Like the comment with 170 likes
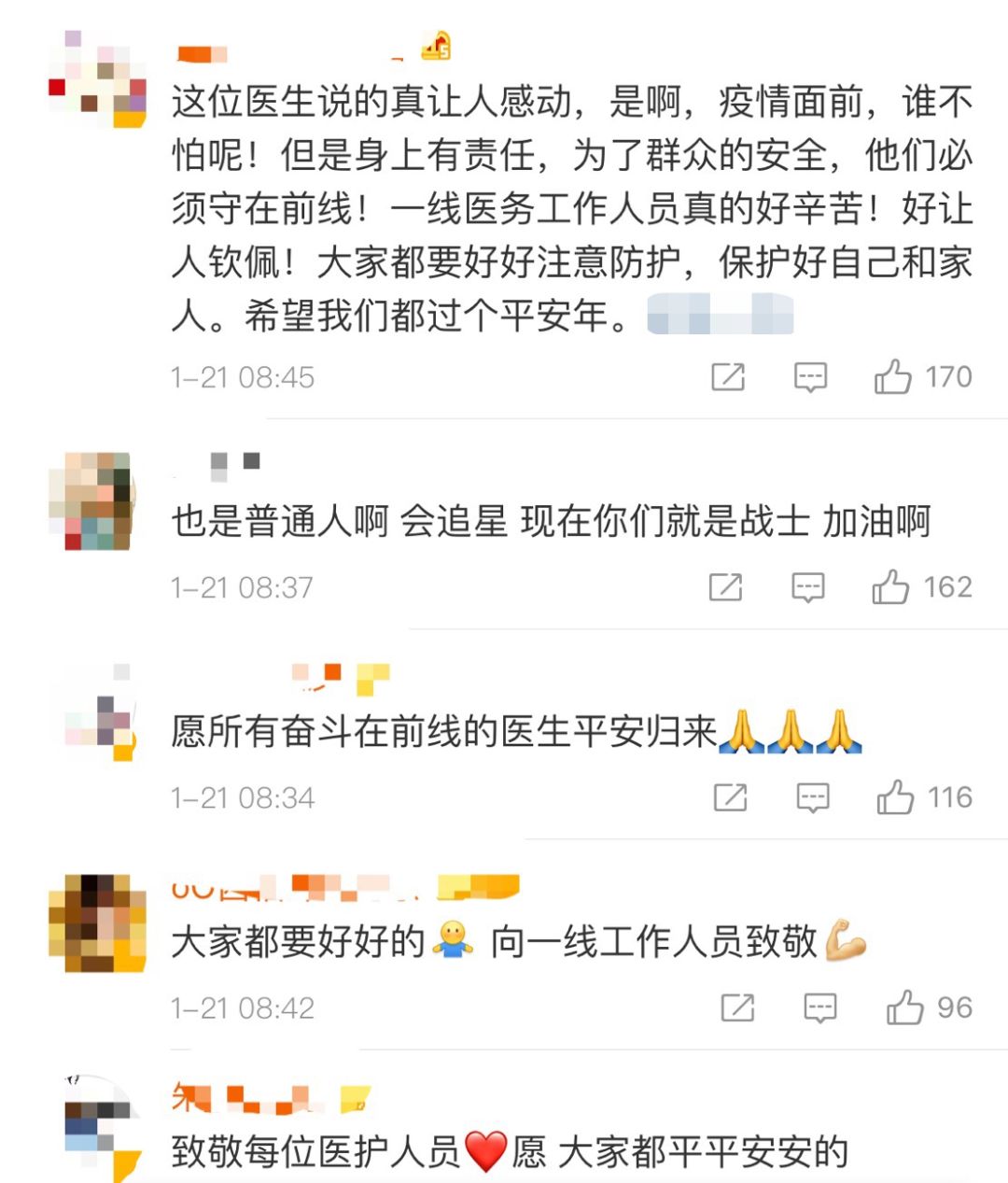Image resolution: width=1008 pixels, height=1183 pixels. pos(893,377)
